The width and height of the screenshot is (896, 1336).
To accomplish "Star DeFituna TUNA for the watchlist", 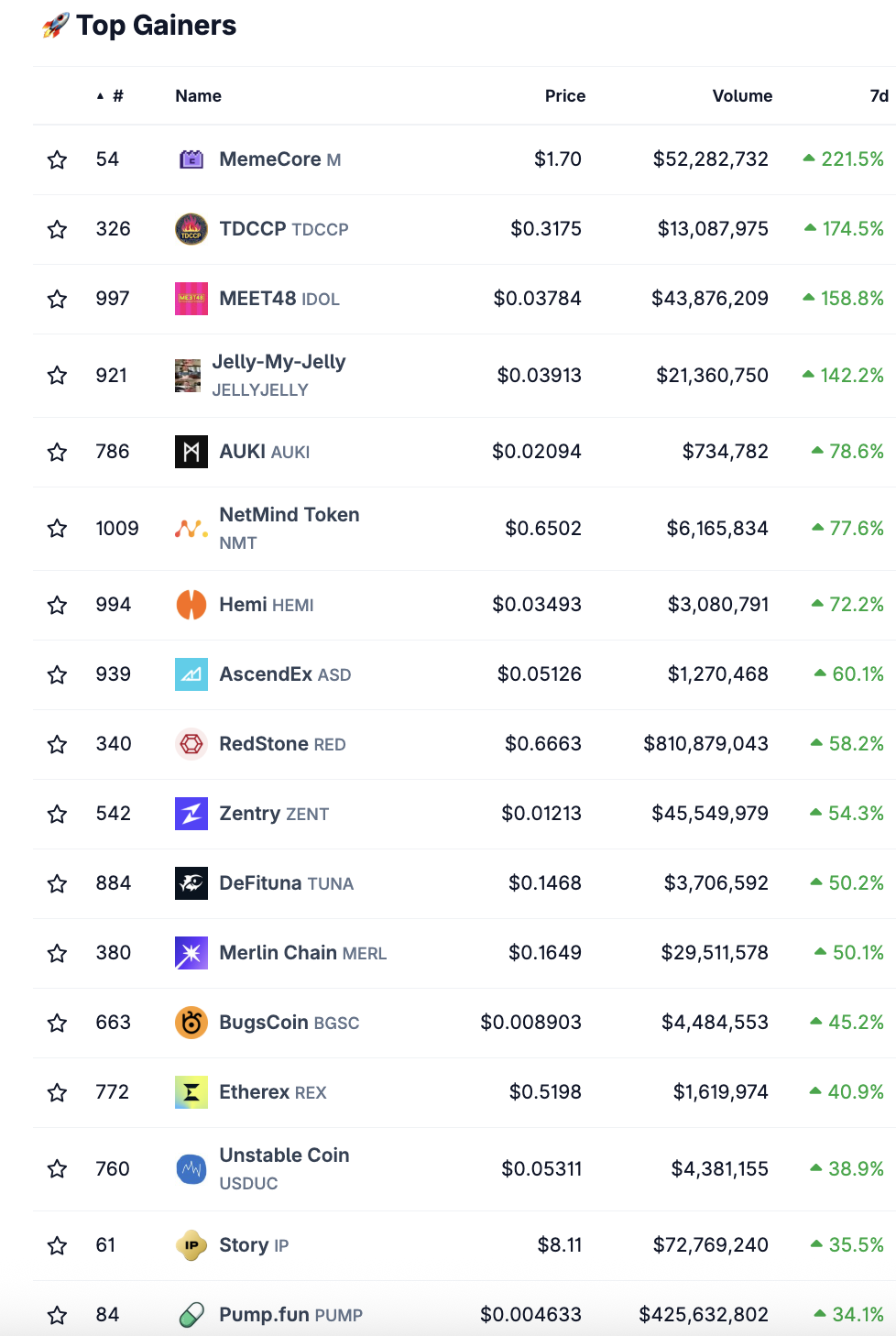I will pos(57,883).
